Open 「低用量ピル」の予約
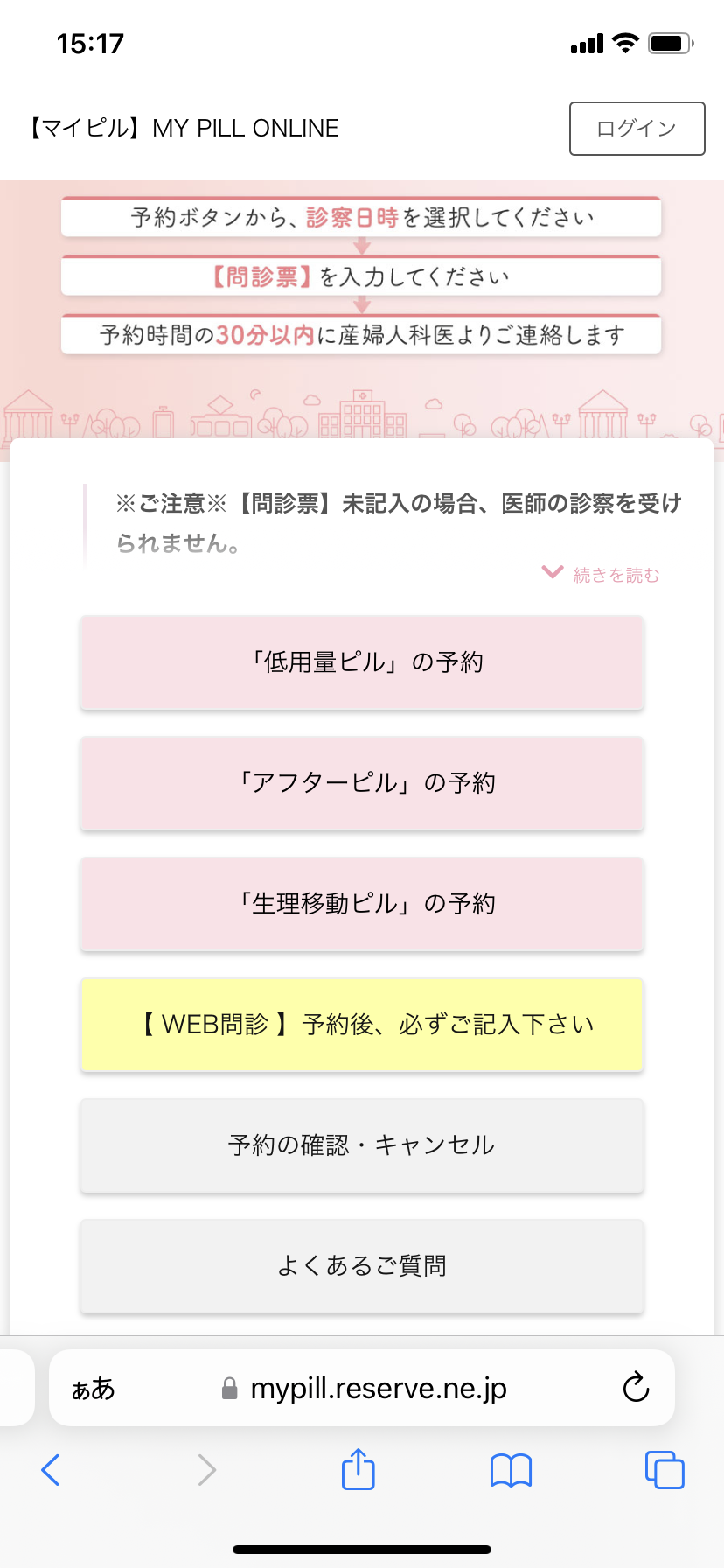 [362, 662]
